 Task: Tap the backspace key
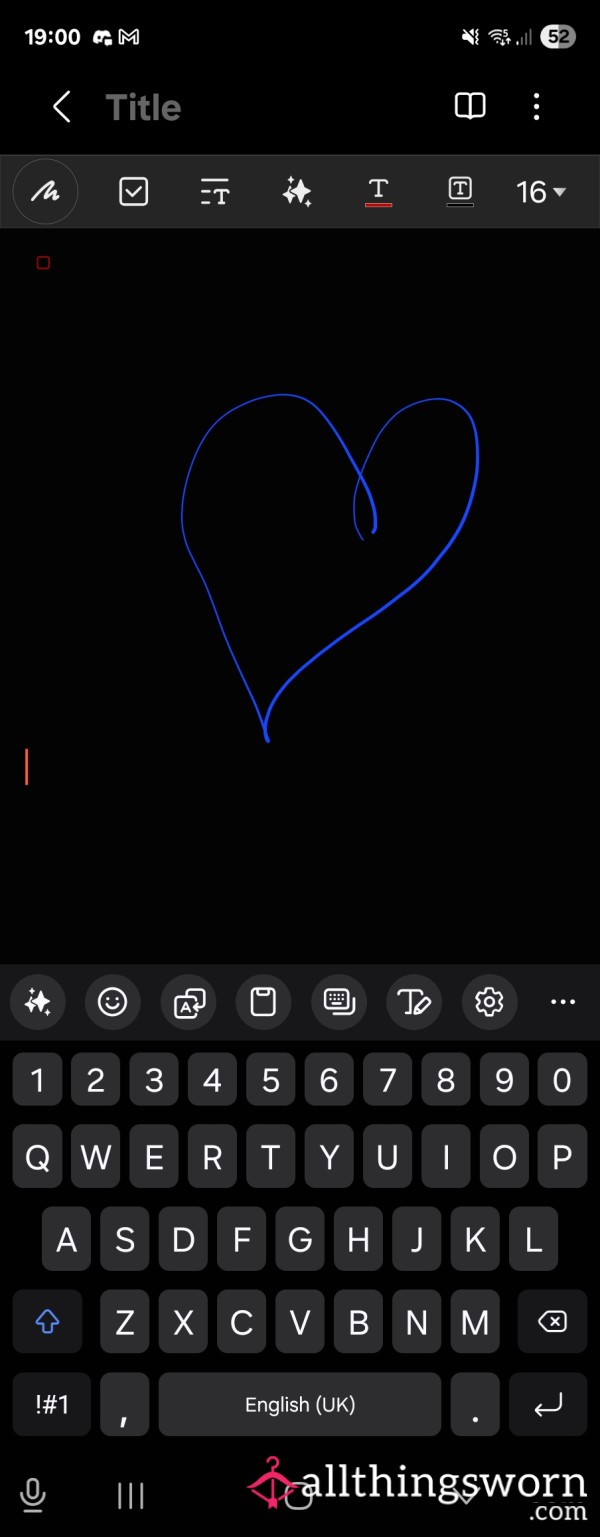(552, 1322)
